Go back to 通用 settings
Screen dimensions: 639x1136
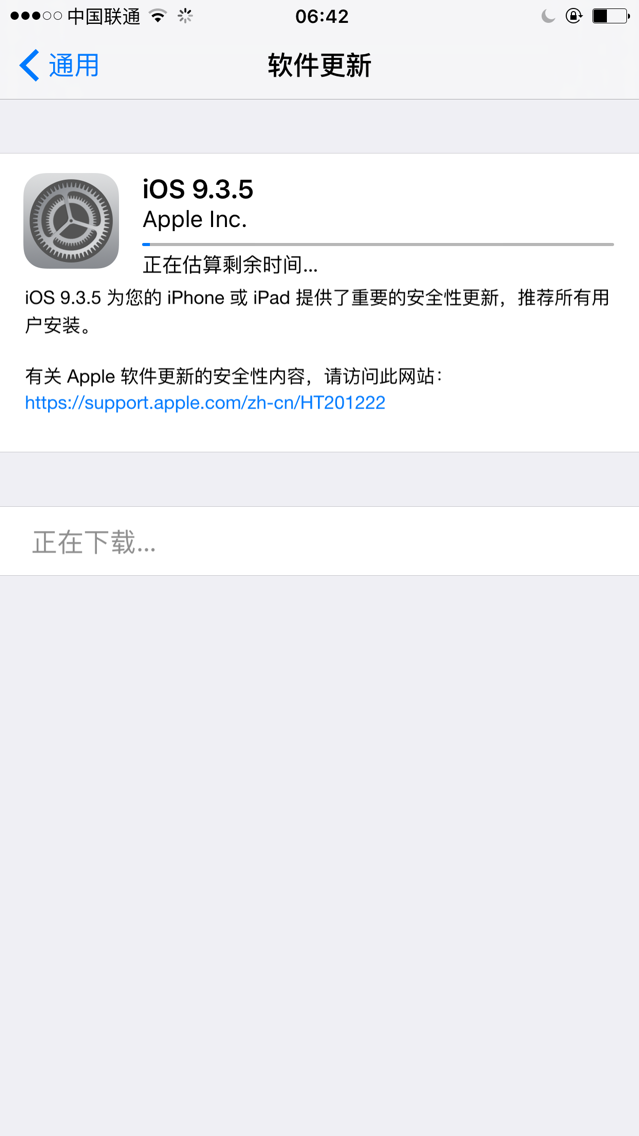[x=60, y=66]
